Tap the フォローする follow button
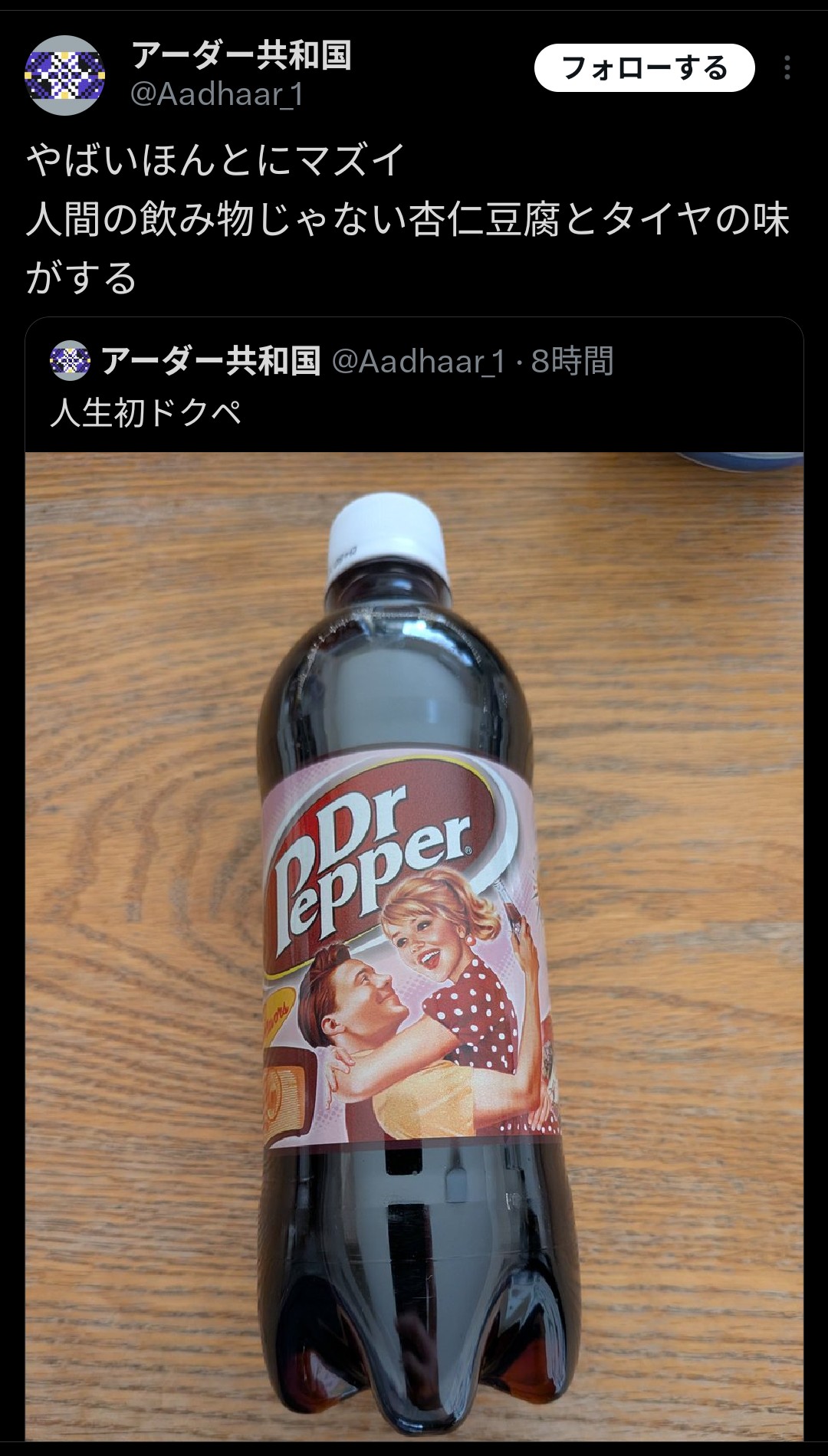 click(x=644, y=68)
